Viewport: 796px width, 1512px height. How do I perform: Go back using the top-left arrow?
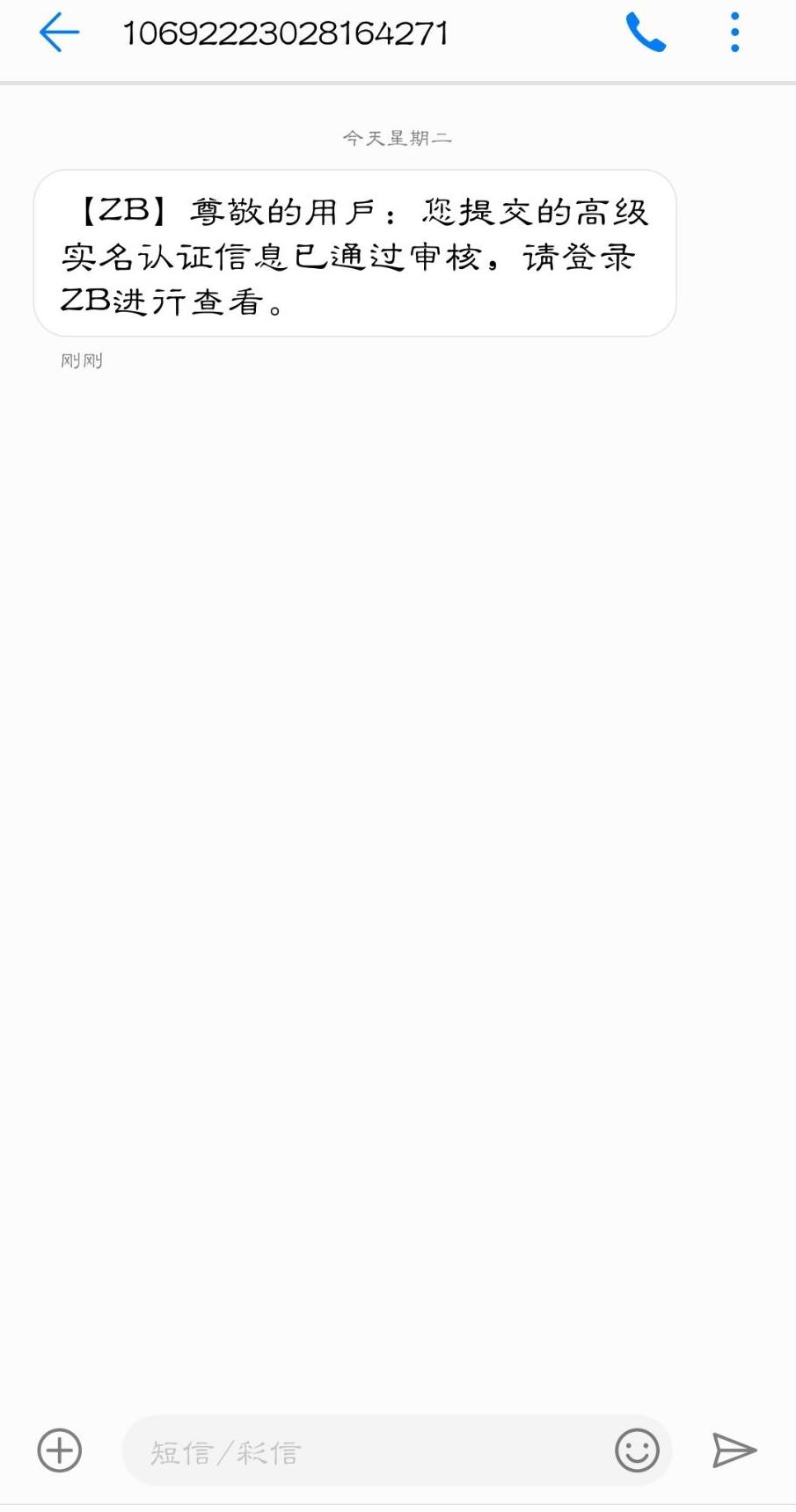pos(59,33)
